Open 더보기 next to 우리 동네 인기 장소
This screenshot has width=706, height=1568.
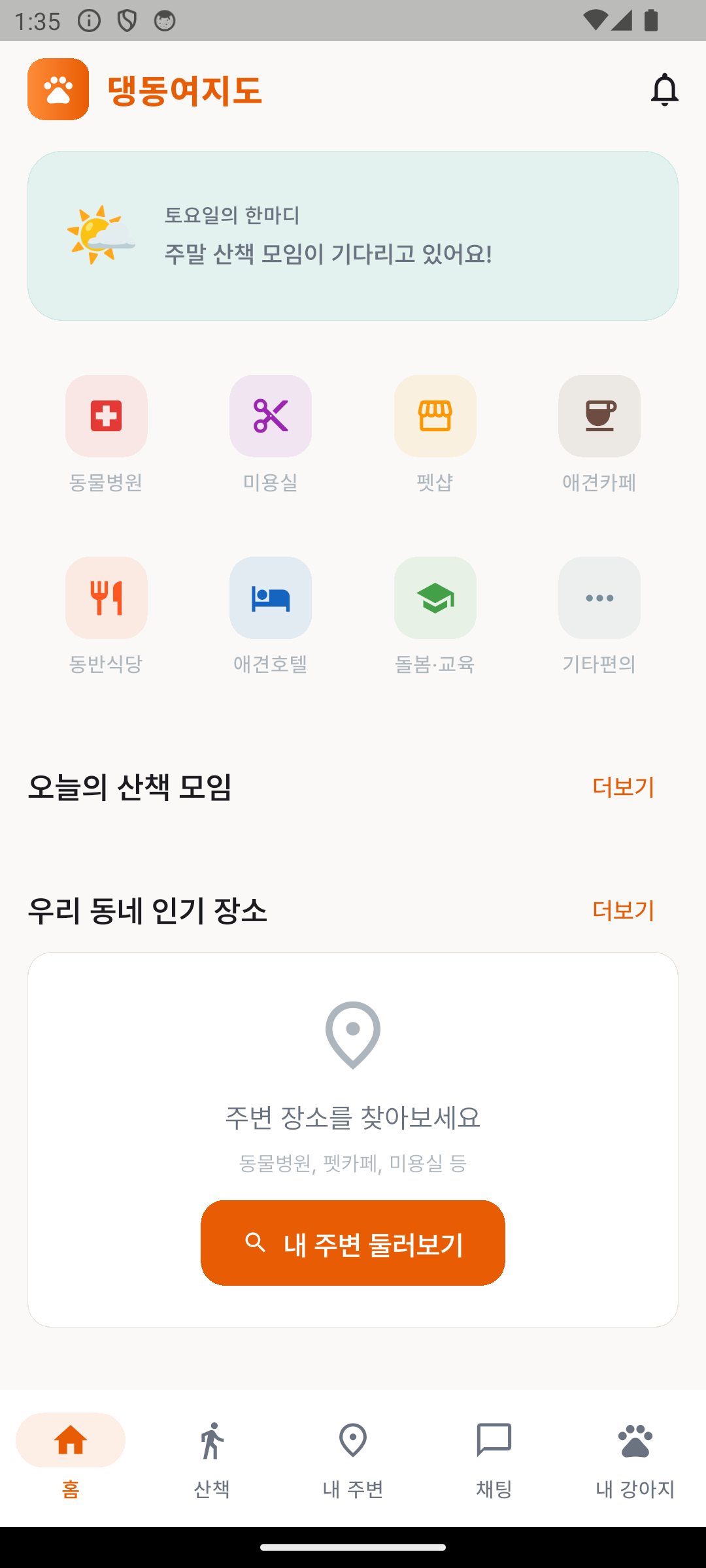(x=623, y=910)
